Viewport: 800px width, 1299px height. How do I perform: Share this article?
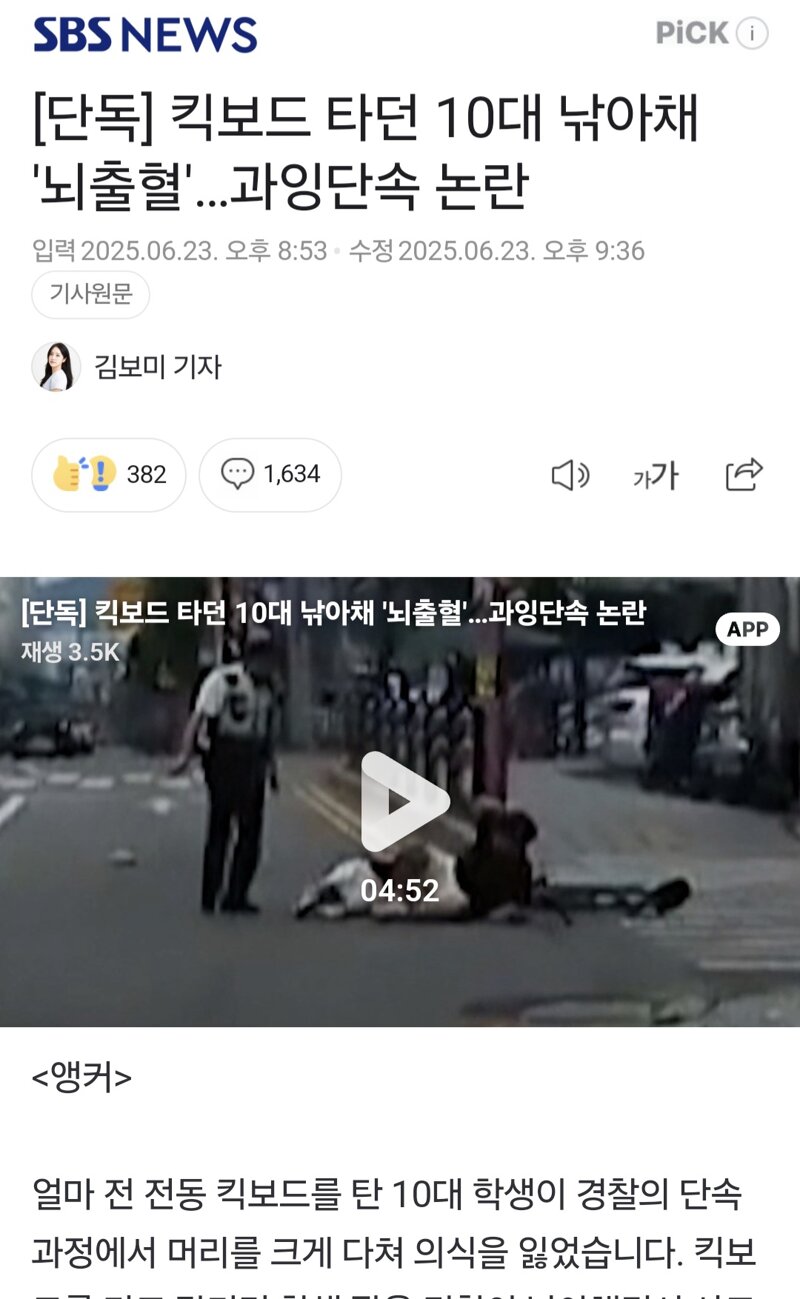(743, 475)
